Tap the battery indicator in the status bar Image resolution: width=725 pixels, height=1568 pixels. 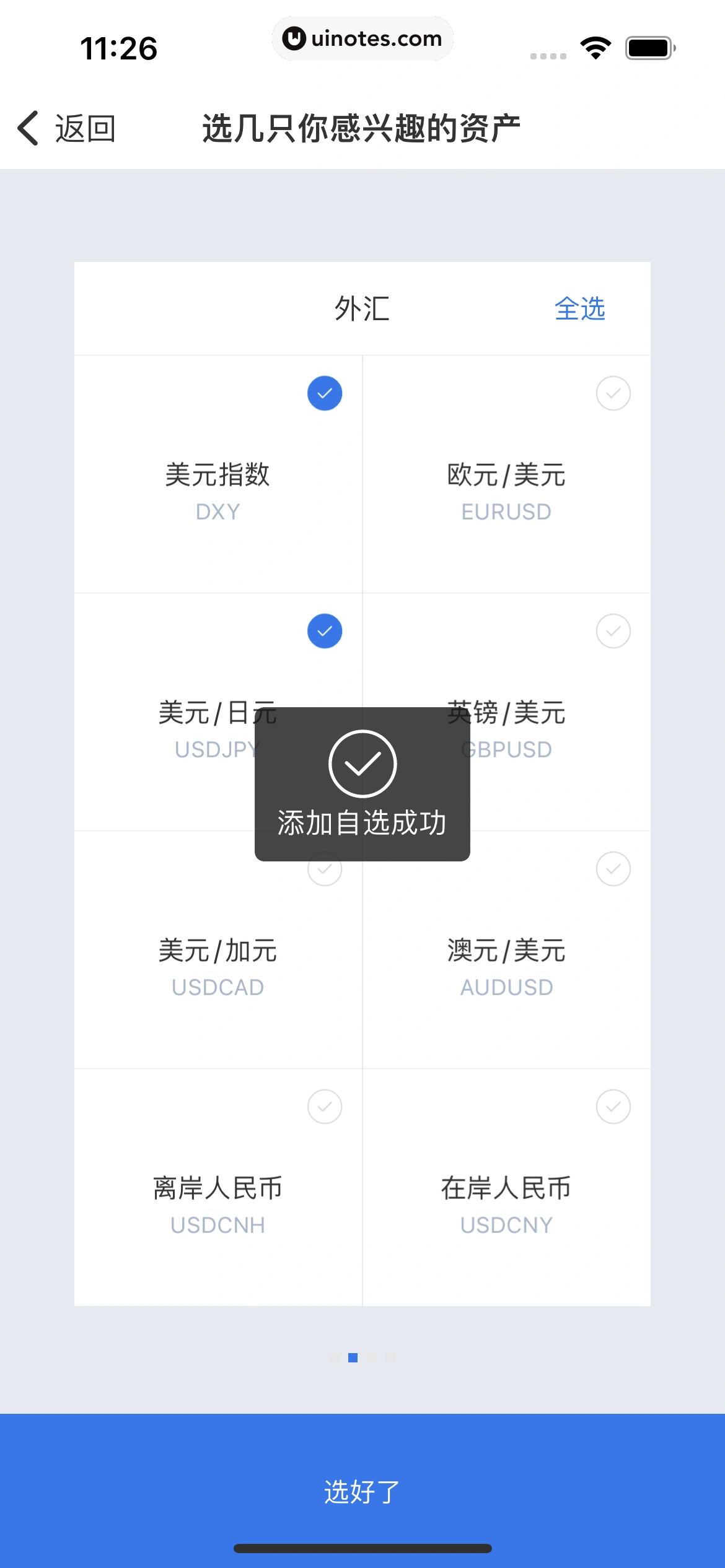[x=649, y=46]
